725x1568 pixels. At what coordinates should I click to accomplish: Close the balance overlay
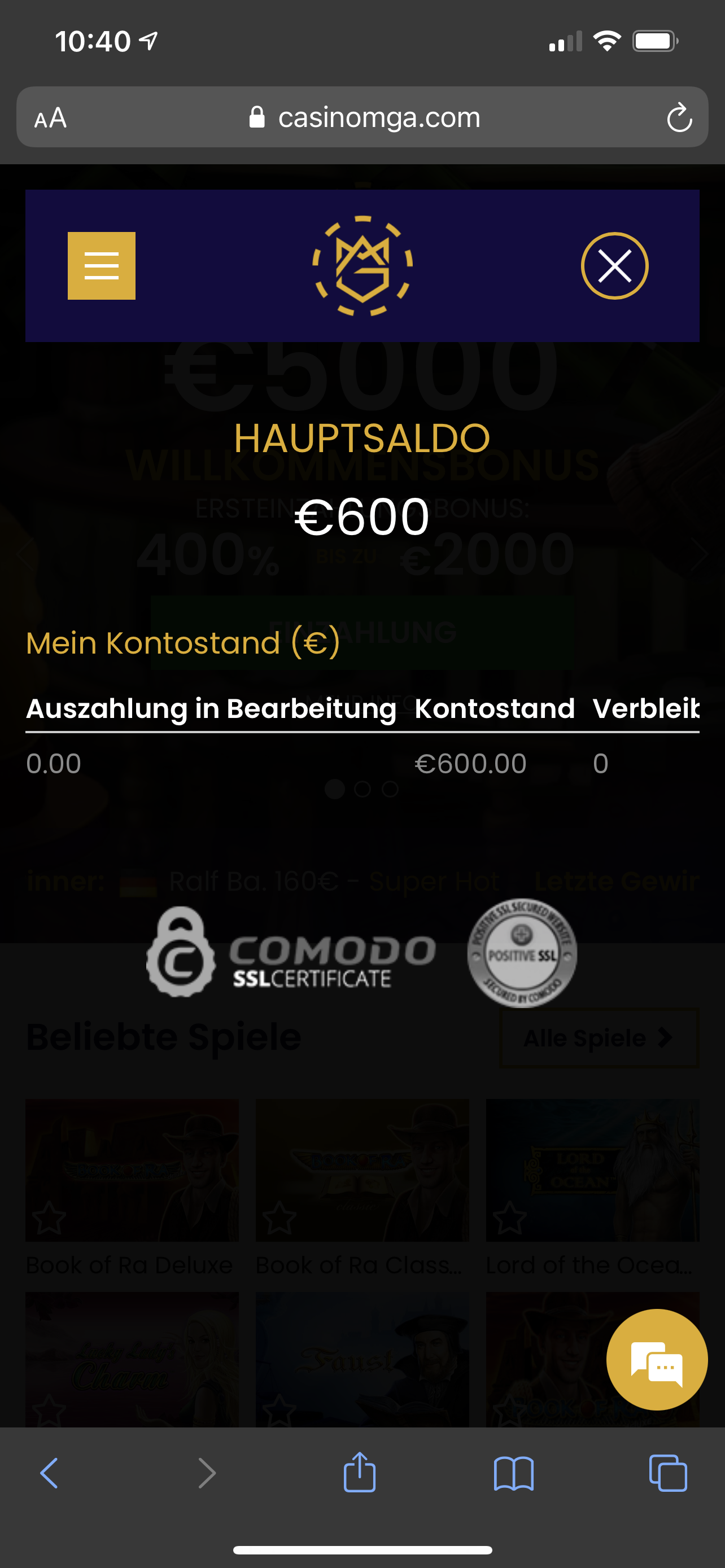tap(614, 265)
